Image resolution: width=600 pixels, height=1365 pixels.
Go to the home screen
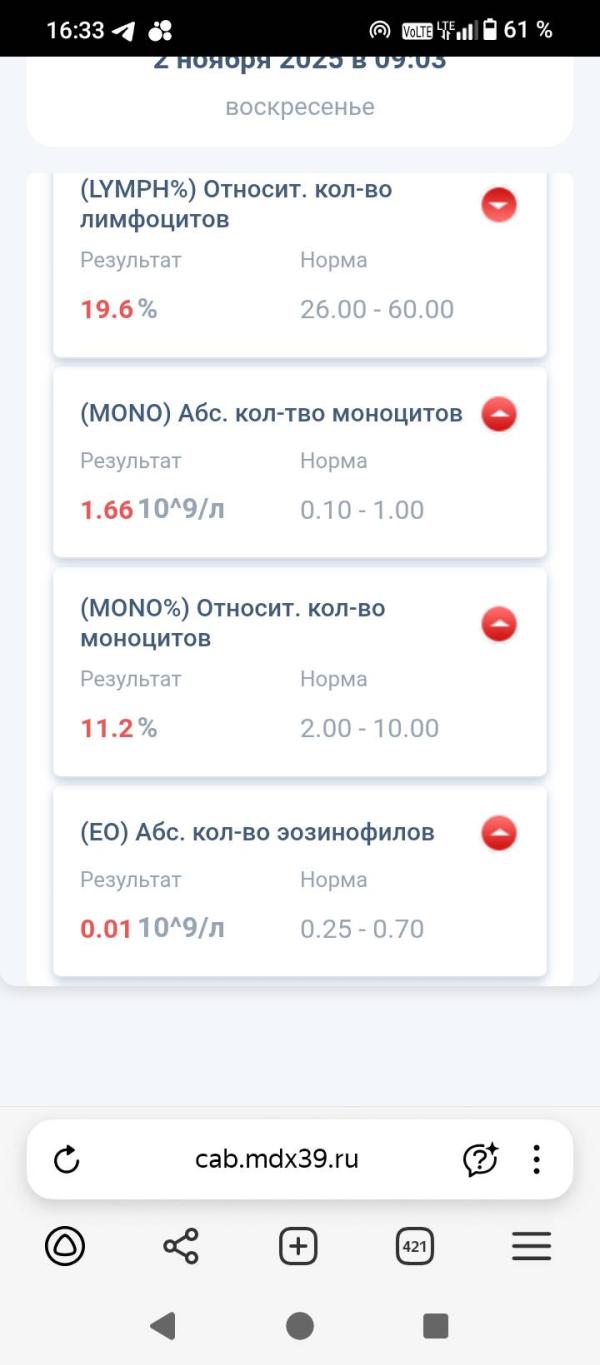(x=300, y=1326)
